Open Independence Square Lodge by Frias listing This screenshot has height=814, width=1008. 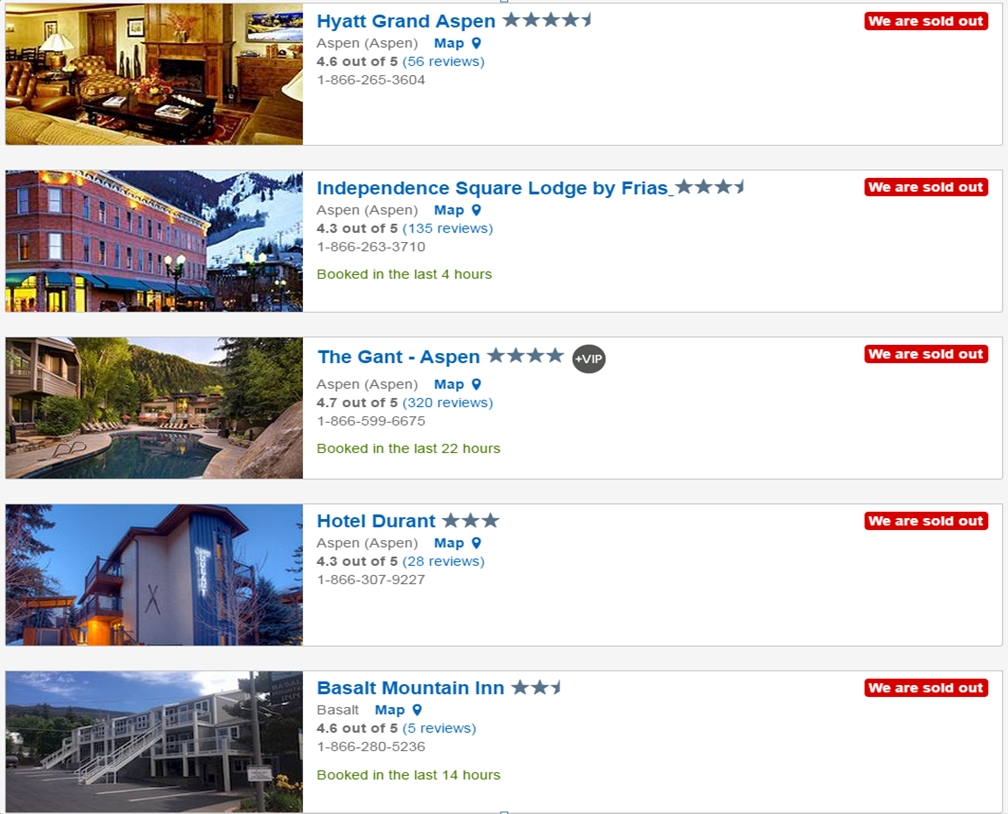(492, 188)
